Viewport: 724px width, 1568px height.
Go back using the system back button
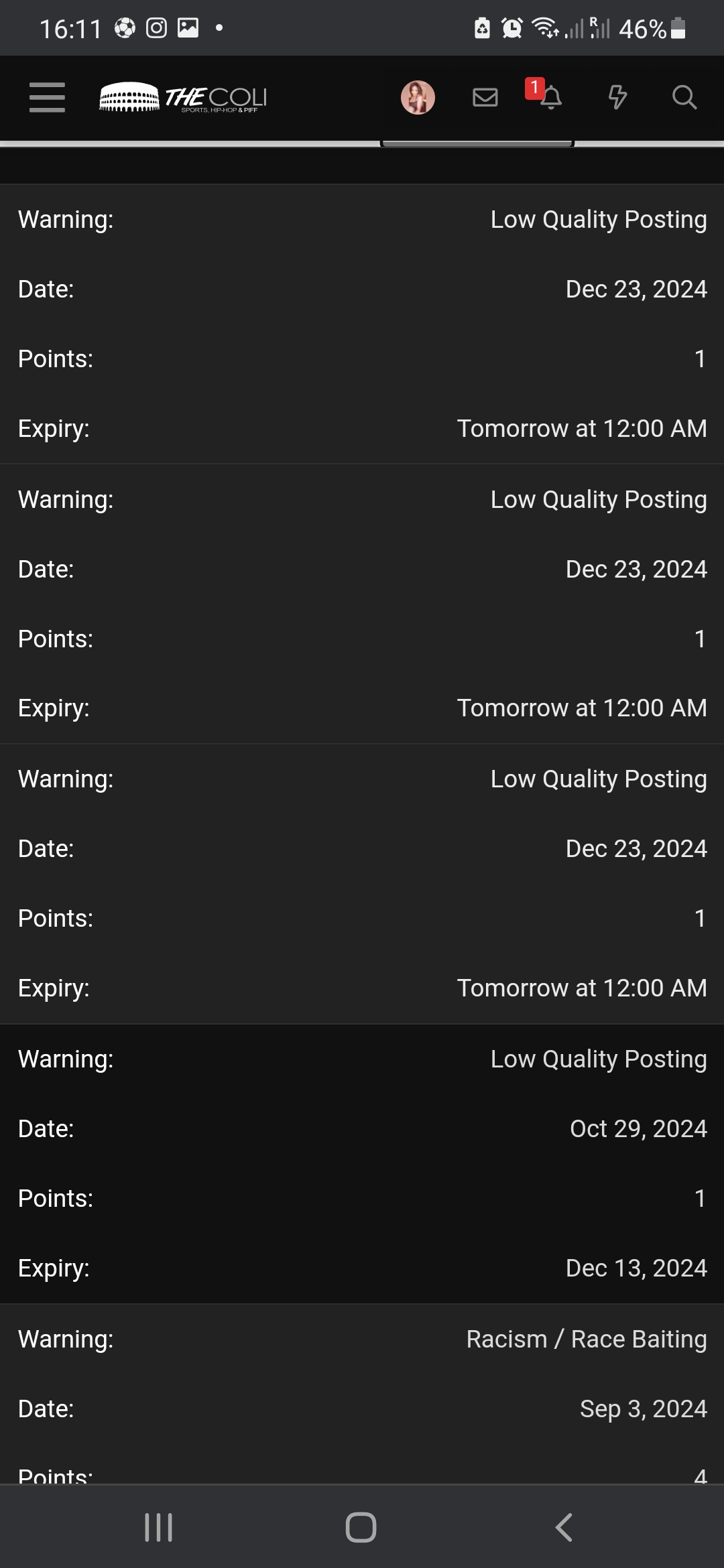coord(564,1528)
